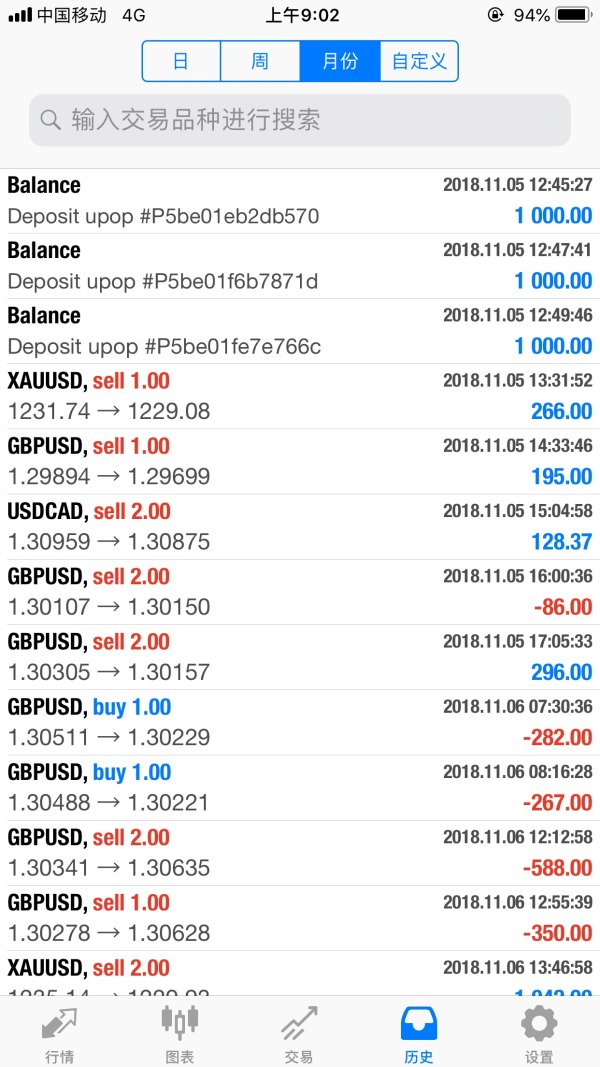View the USDCAD sell 2.00 trade details
This screenshot has height=1067, width=600.
click(300, 526)
